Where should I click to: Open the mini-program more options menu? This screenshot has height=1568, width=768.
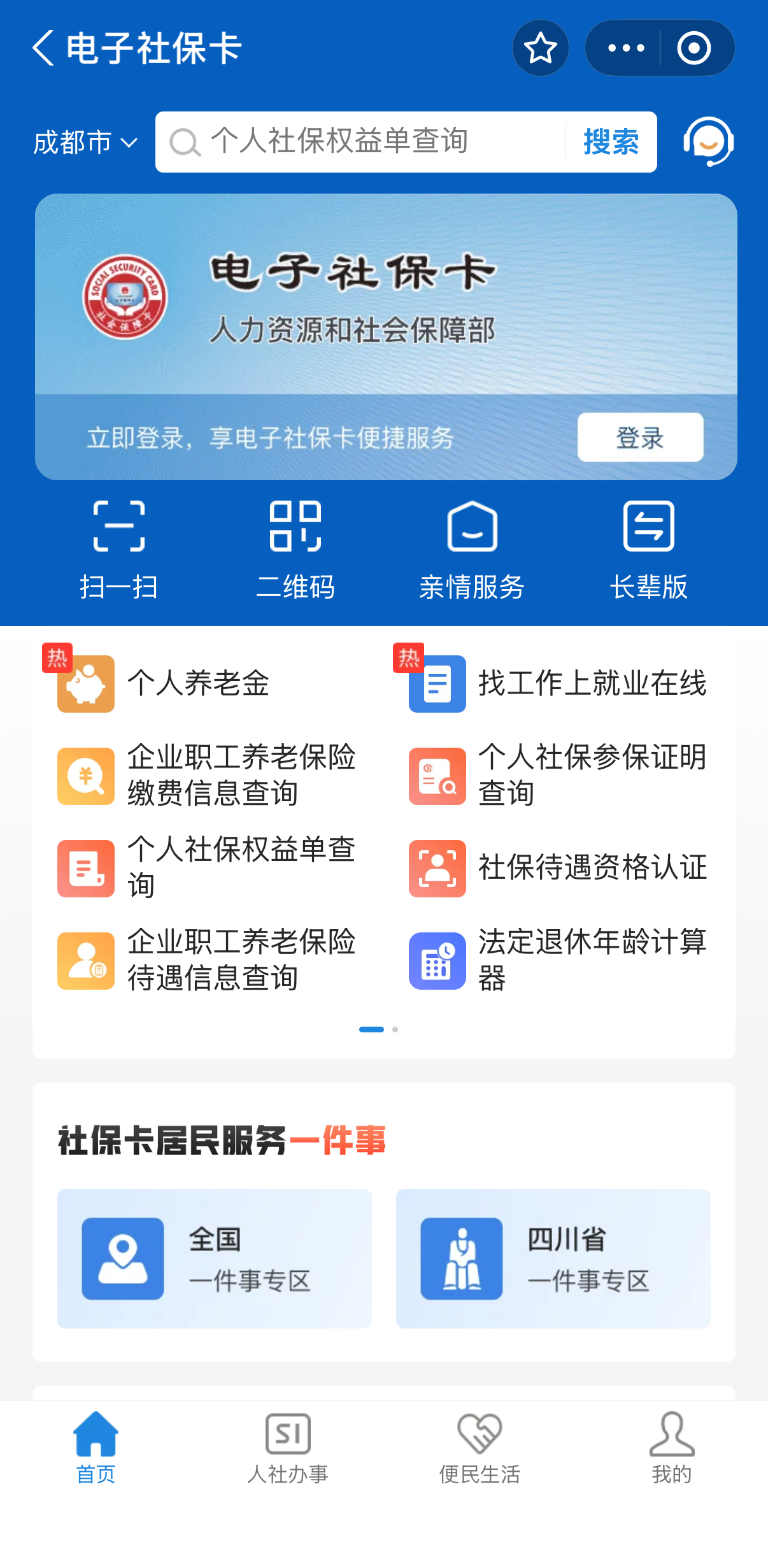(x=625, y=47)
